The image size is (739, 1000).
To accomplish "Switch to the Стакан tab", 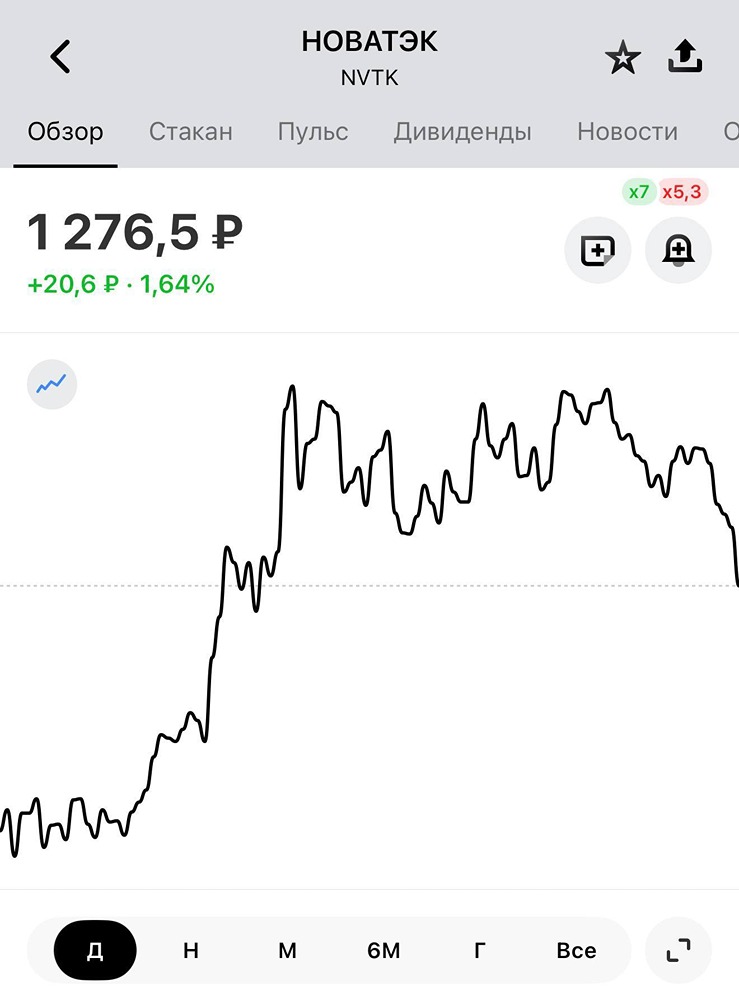I will pos(190,132).
